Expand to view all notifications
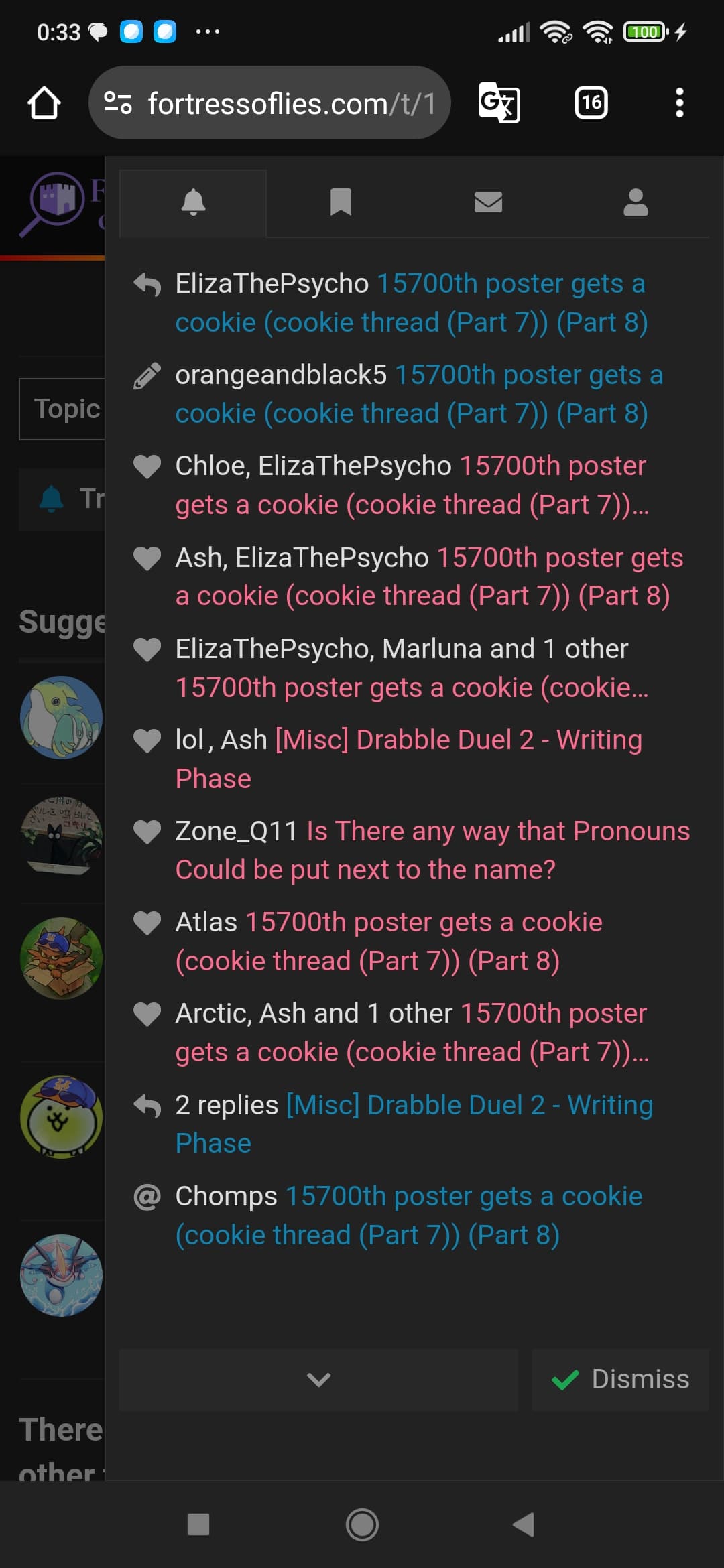This screenshot has width=724, height=1568. coord(318,1380)
